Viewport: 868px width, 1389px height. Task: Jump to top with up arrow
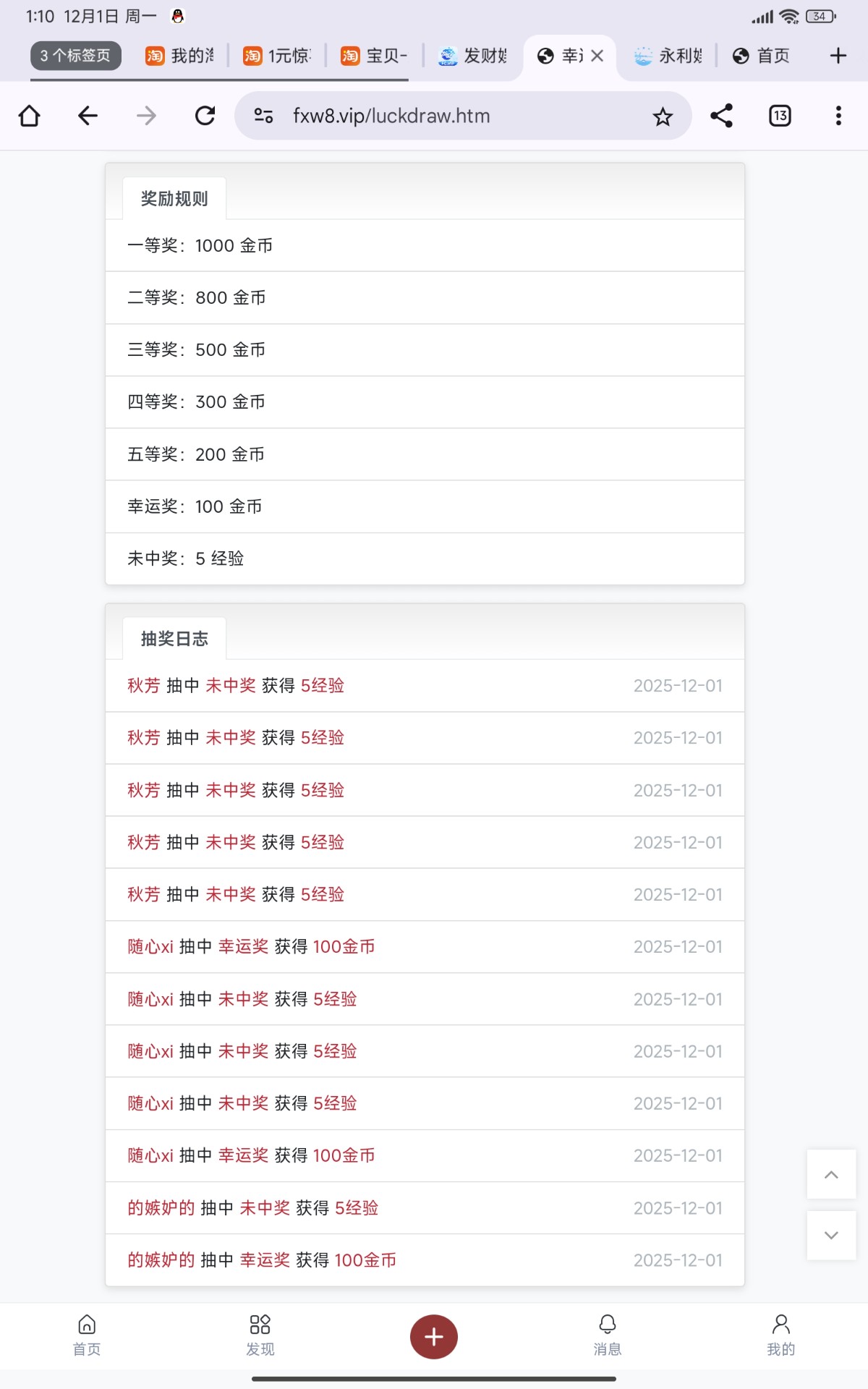coord(831,1174)
